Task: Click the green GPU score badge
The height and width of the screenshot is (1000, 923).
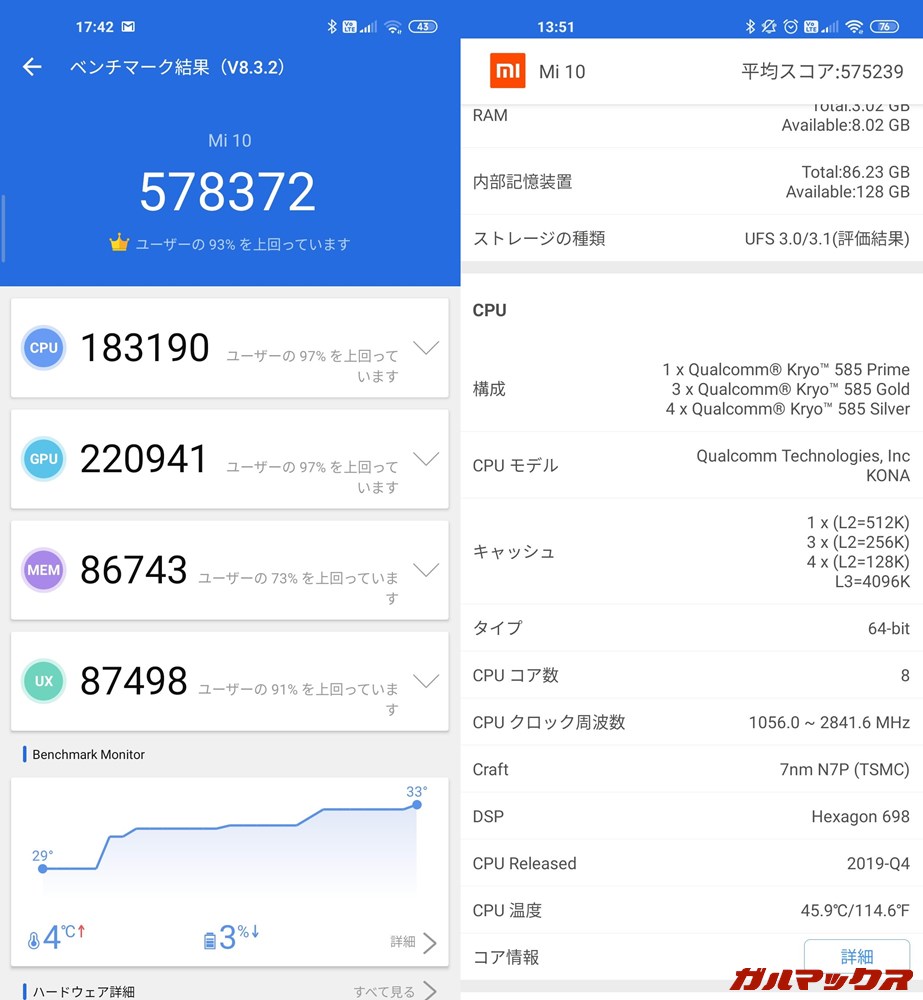Action: point(43,459)
